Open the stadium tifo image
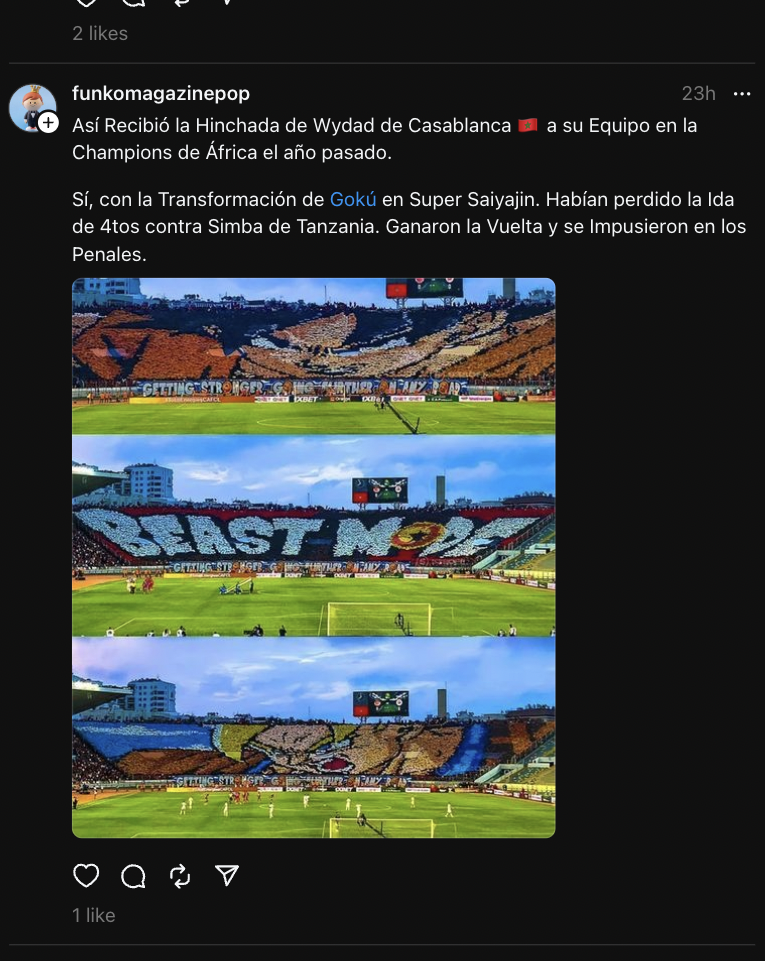The width and height of the screenshot is (765, 961). click(313, 557)
